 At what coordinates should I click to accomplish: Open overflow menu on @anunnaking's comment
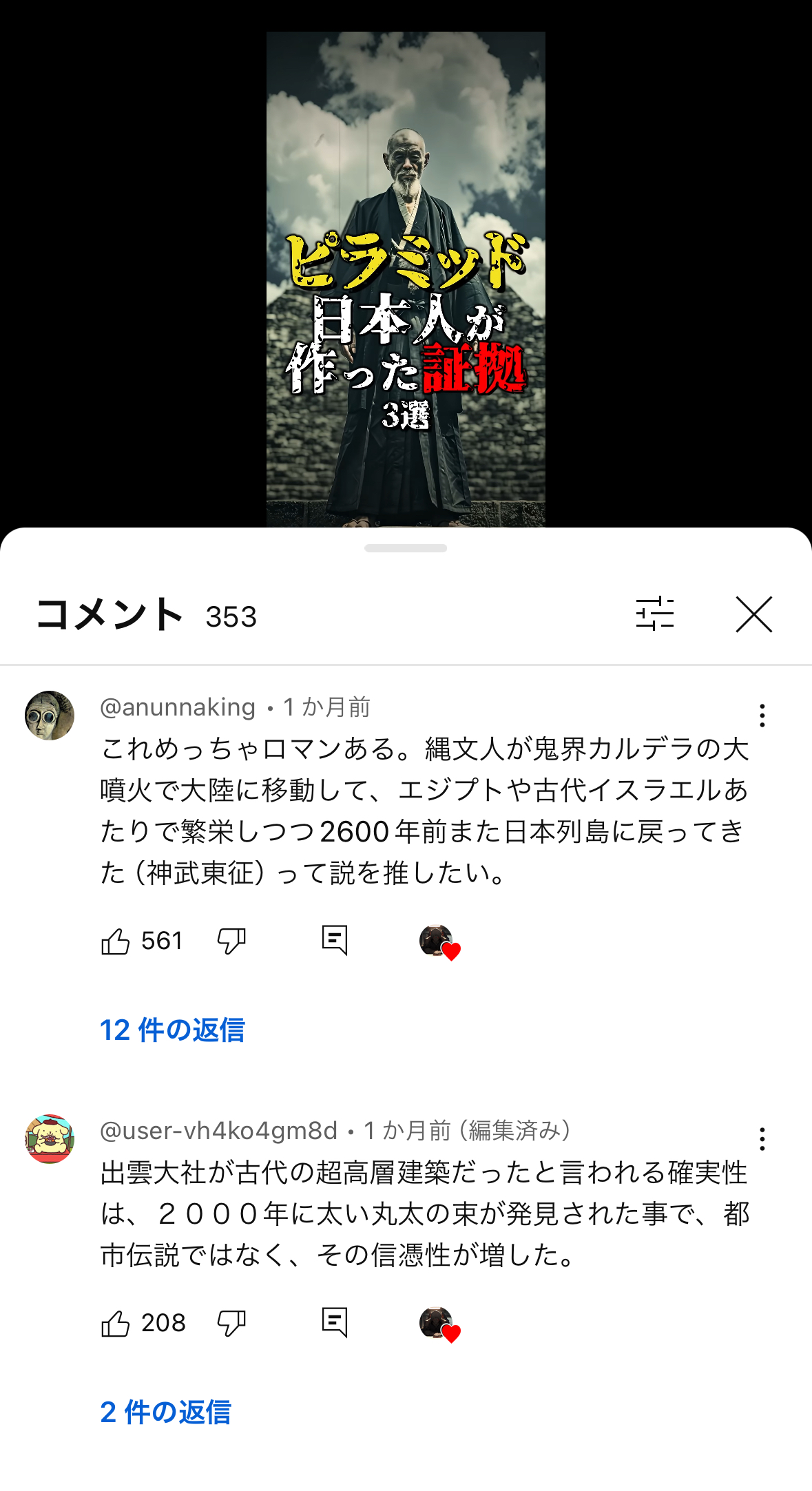(x=762, y=716)
